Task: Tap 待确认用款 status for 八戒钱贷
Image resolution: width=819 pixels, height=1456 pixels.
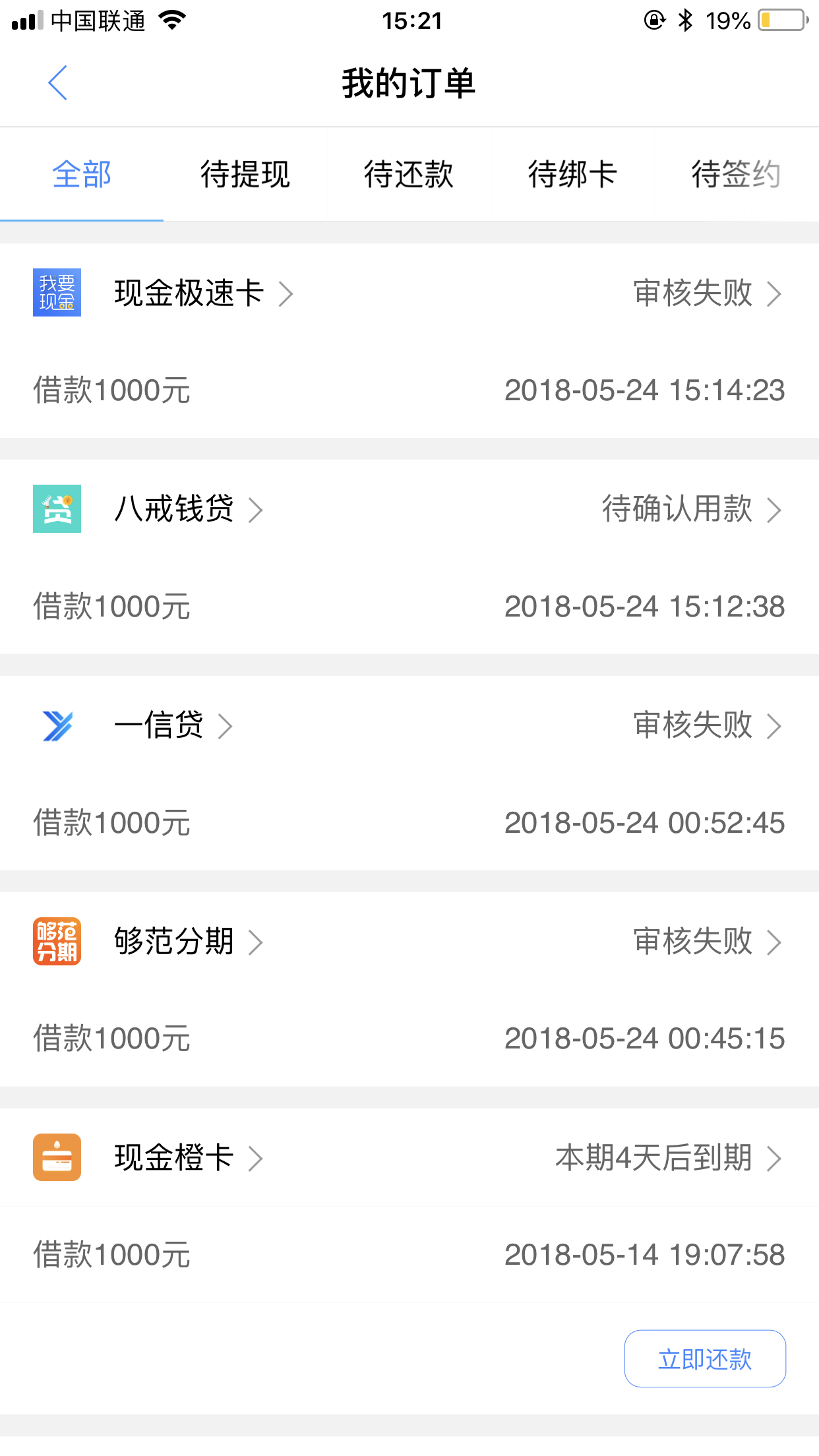Action: coord(692,509)
